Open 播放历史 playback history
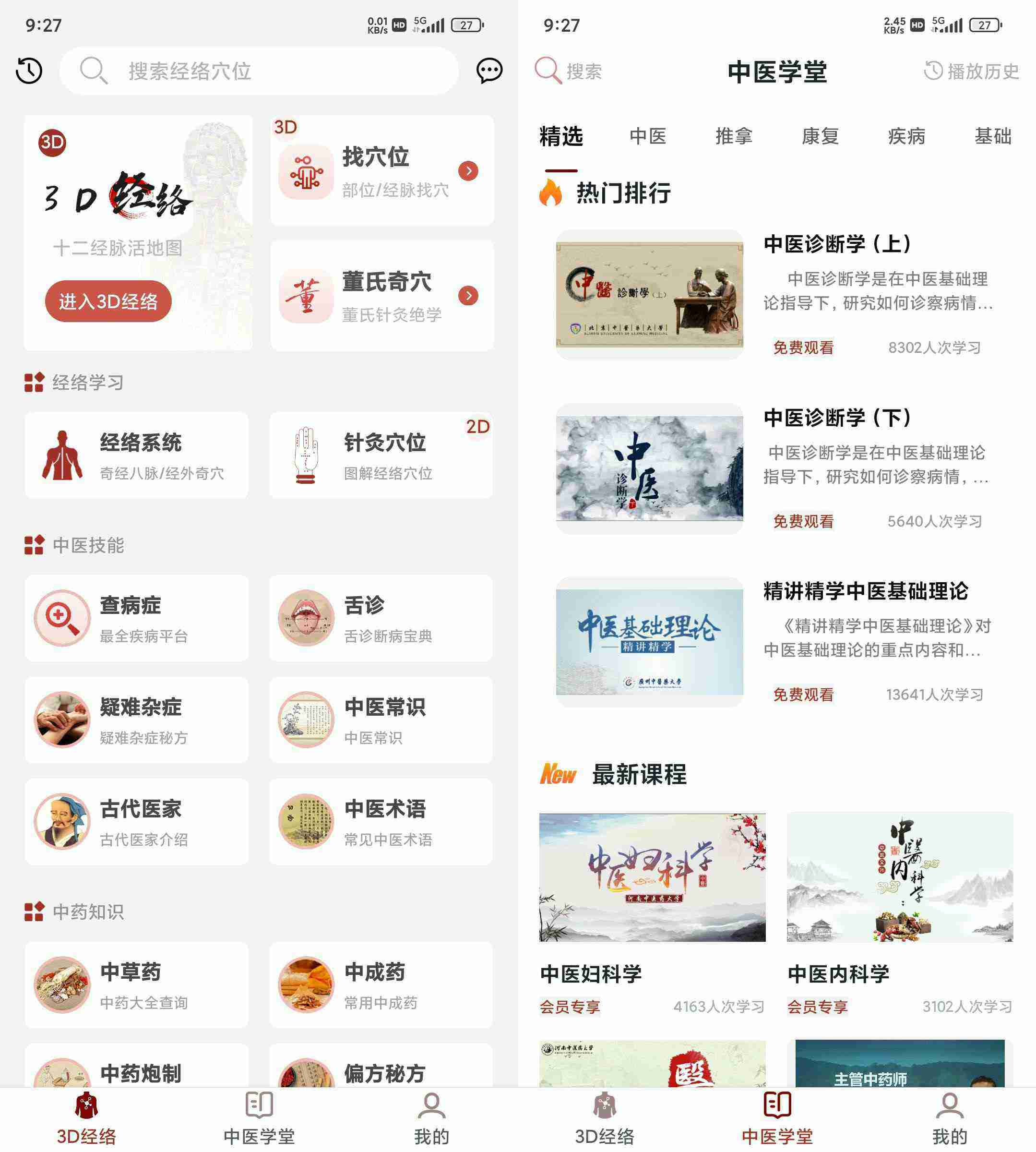Screen dimensions: 1036x1152 971,71
